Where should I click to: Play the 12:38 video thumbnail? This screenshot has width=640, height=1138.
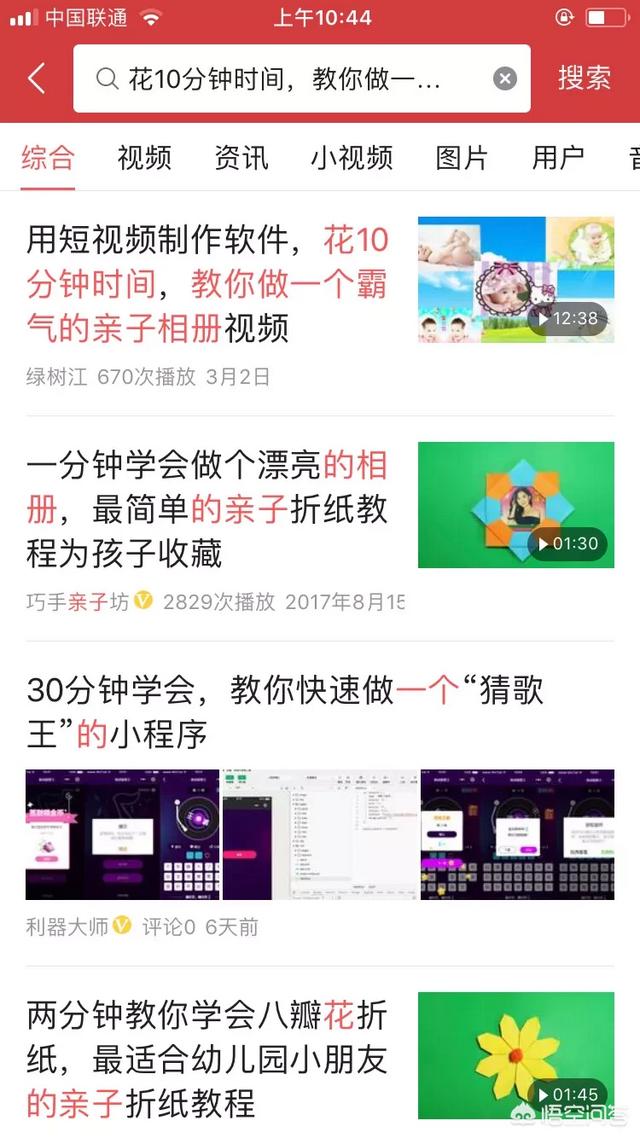(x=516, y=280)
